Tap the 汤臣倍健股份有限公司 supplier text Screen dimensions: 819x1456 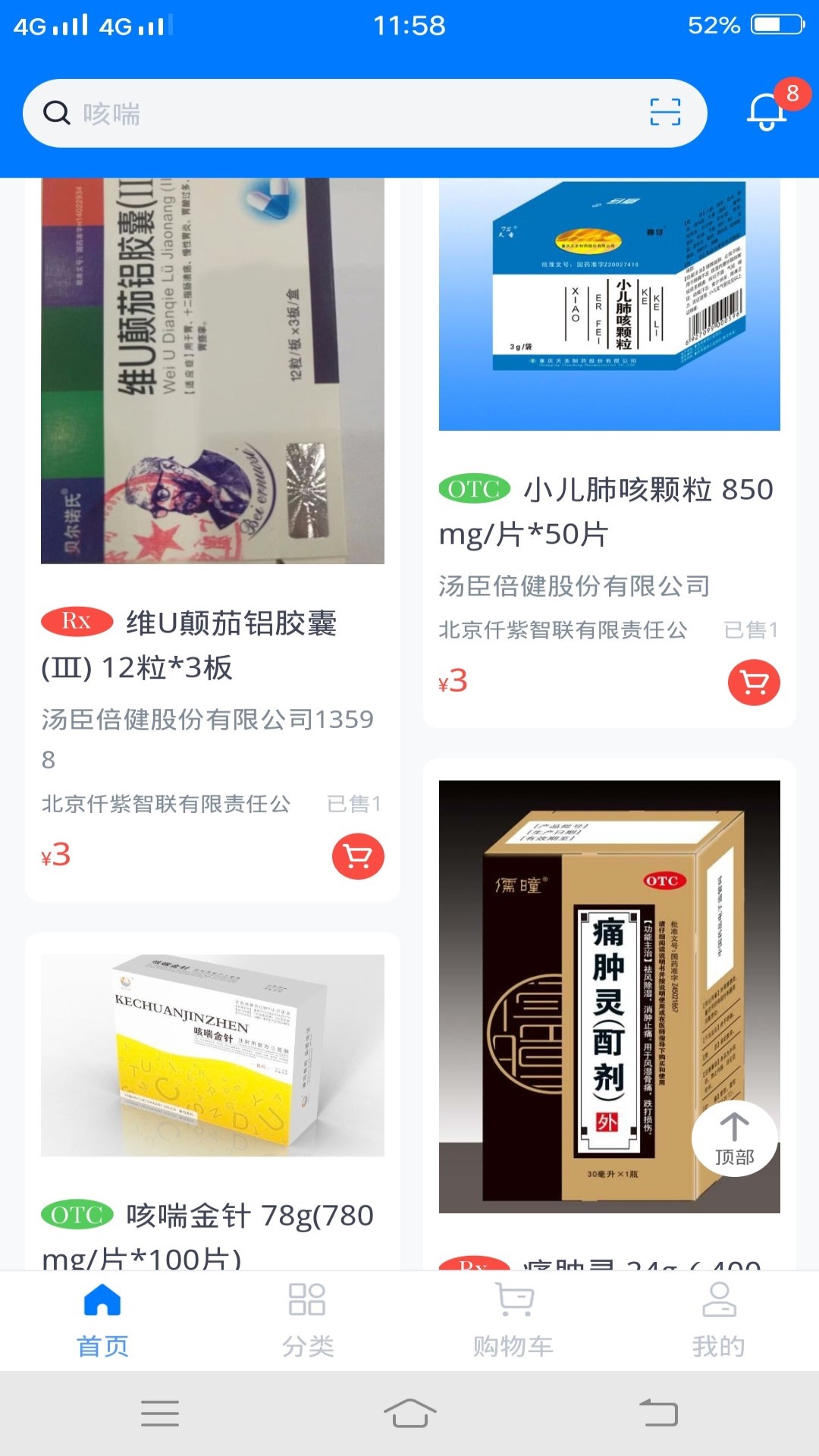pos(574,586)
